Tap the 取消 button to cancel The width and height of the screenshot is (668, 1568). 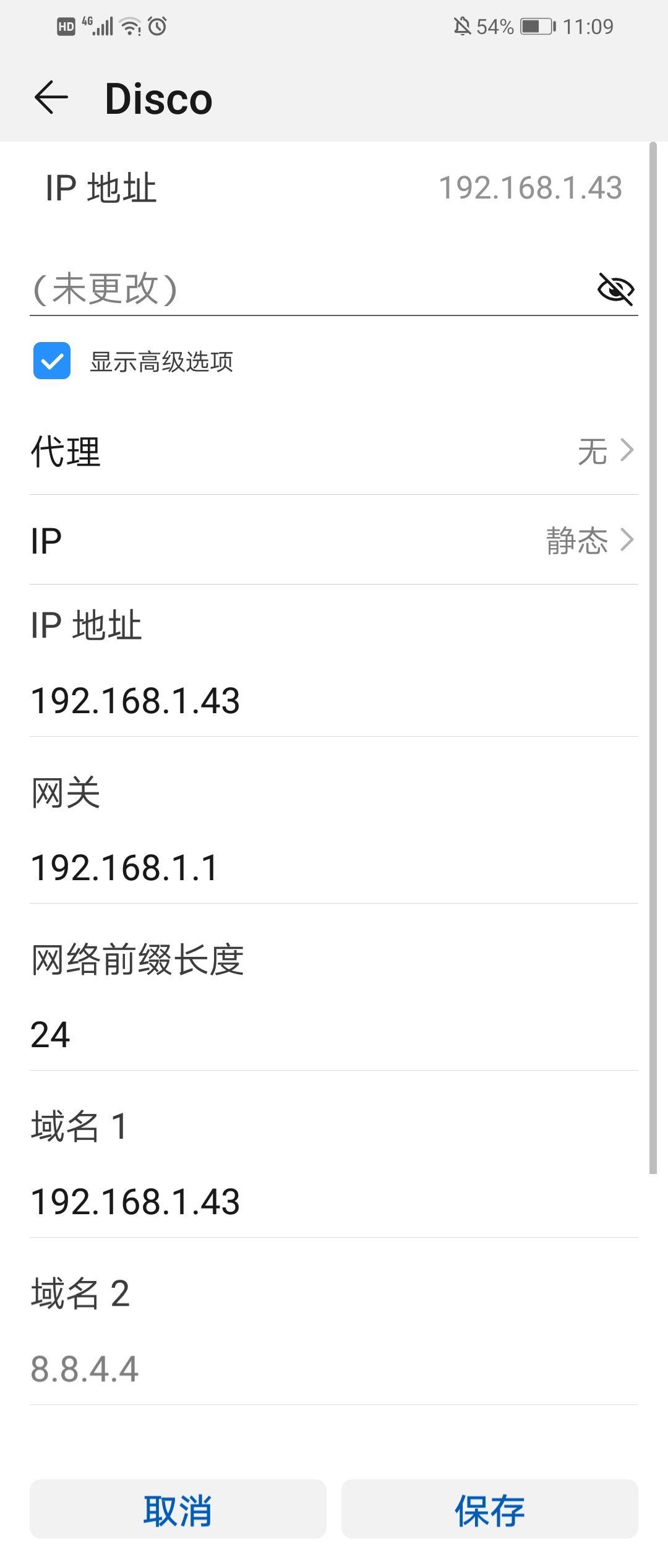coord(178,1510)
